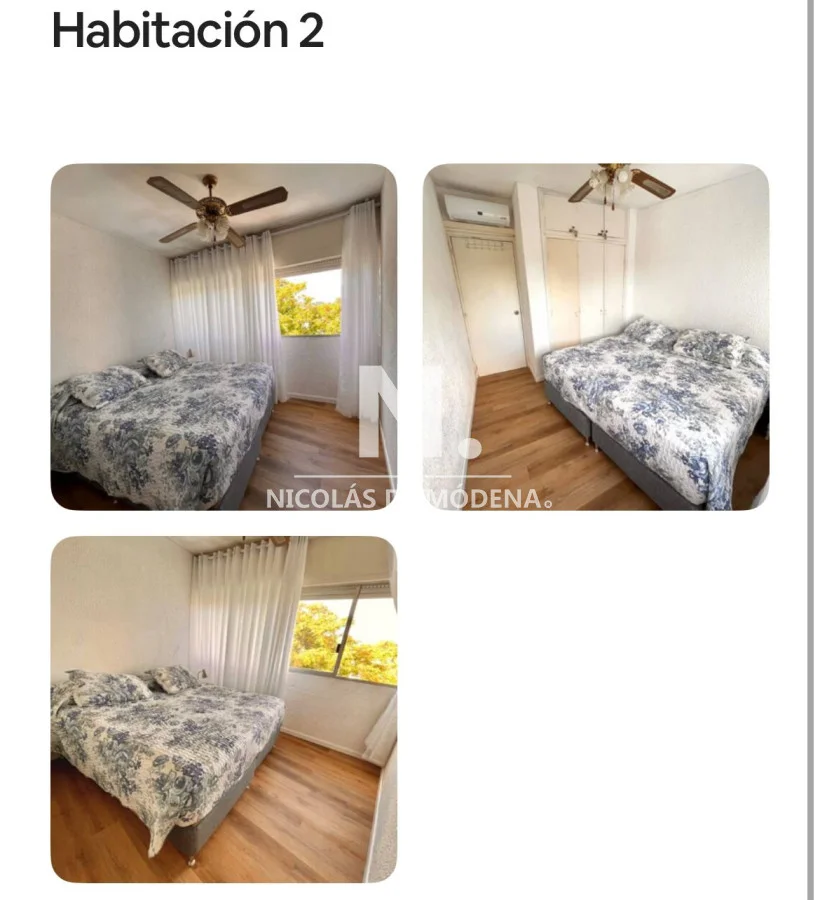820x900 pixels.
Task: Open the bottom photo of the bed by the window
Action: click(x=223, y=709)
